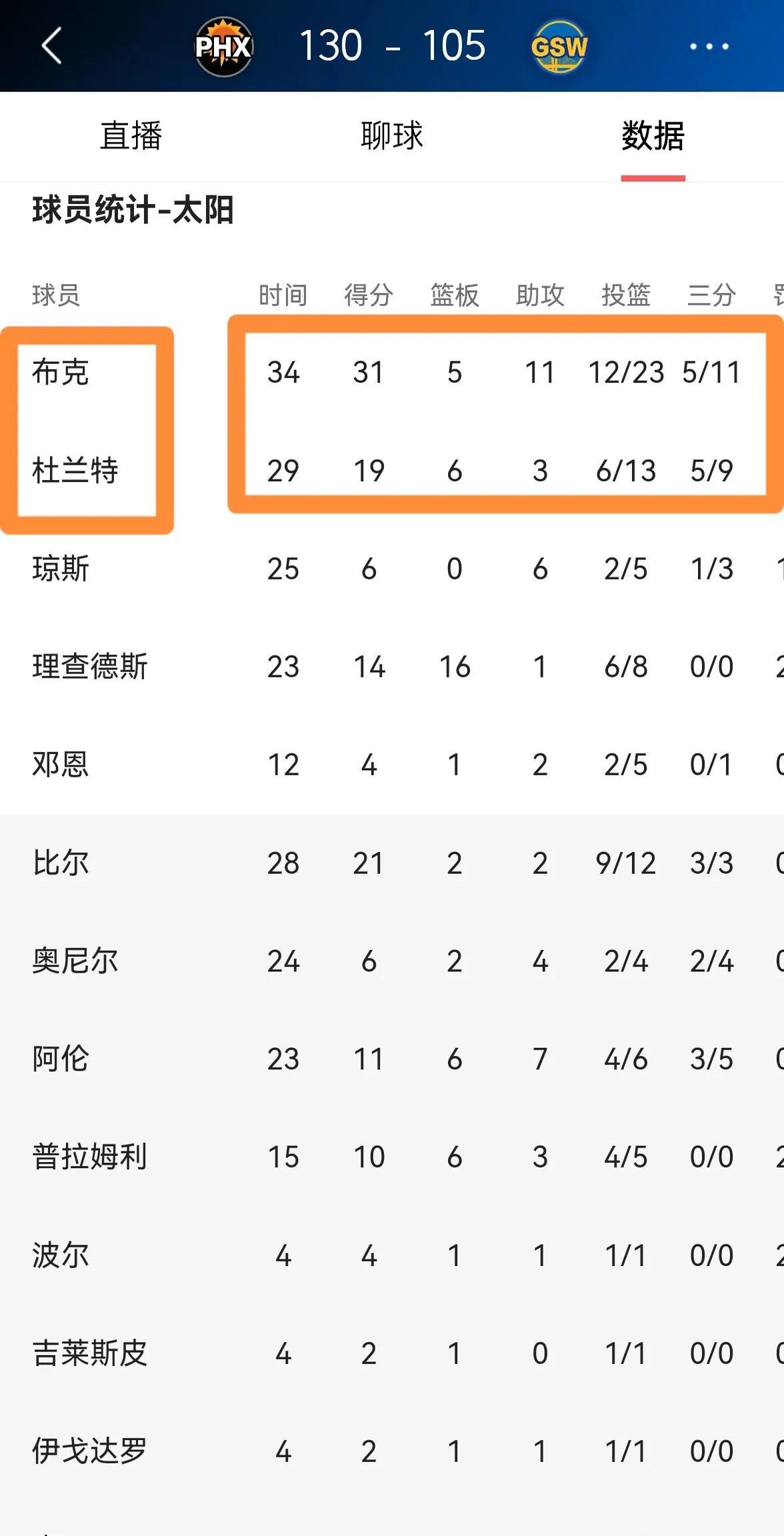Viewport: 784px width, 1536px height.
Task: Click the 助攻 column header
Action: [541, 294]
